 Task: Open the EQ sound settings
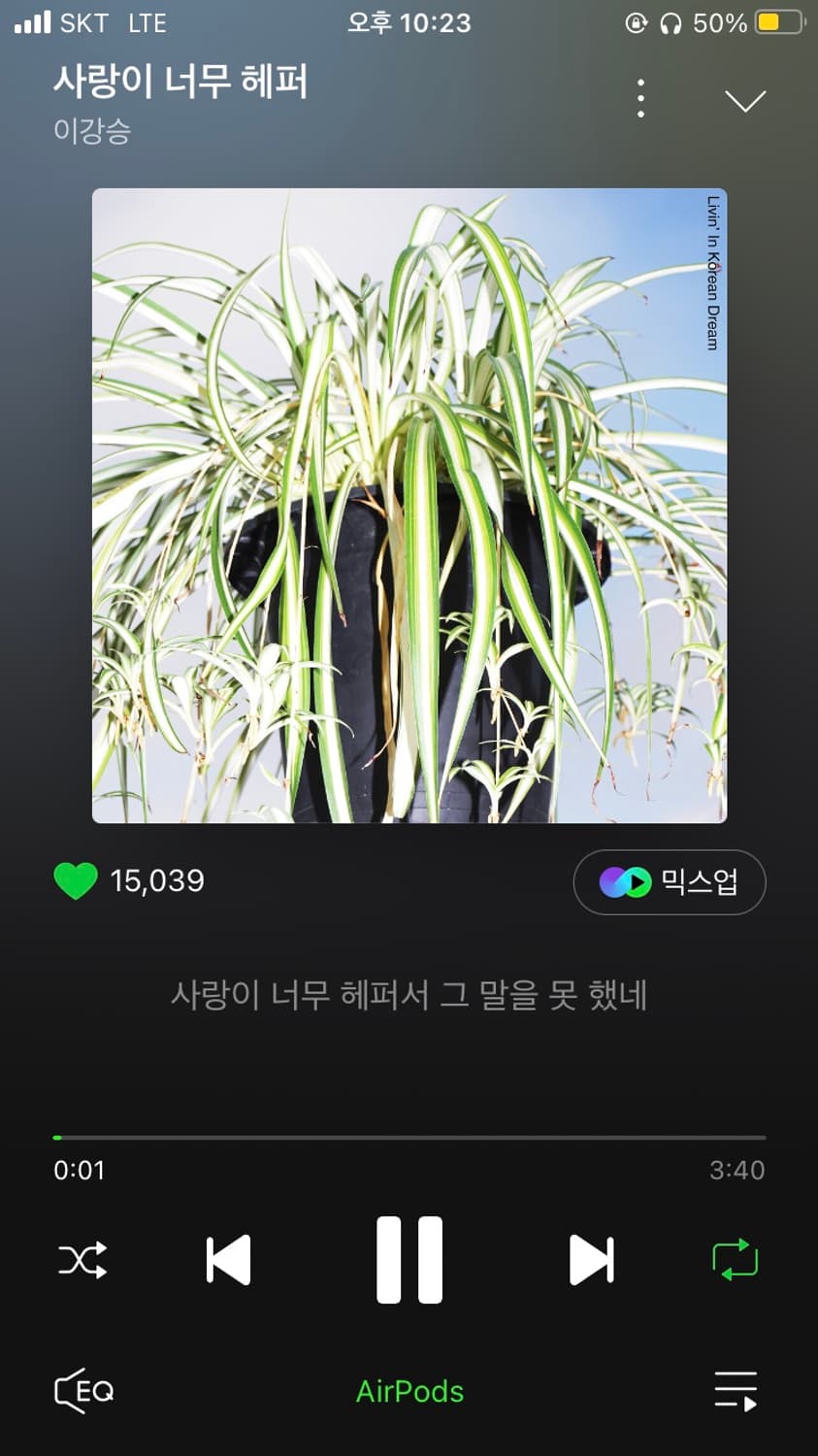[84, 1391]
